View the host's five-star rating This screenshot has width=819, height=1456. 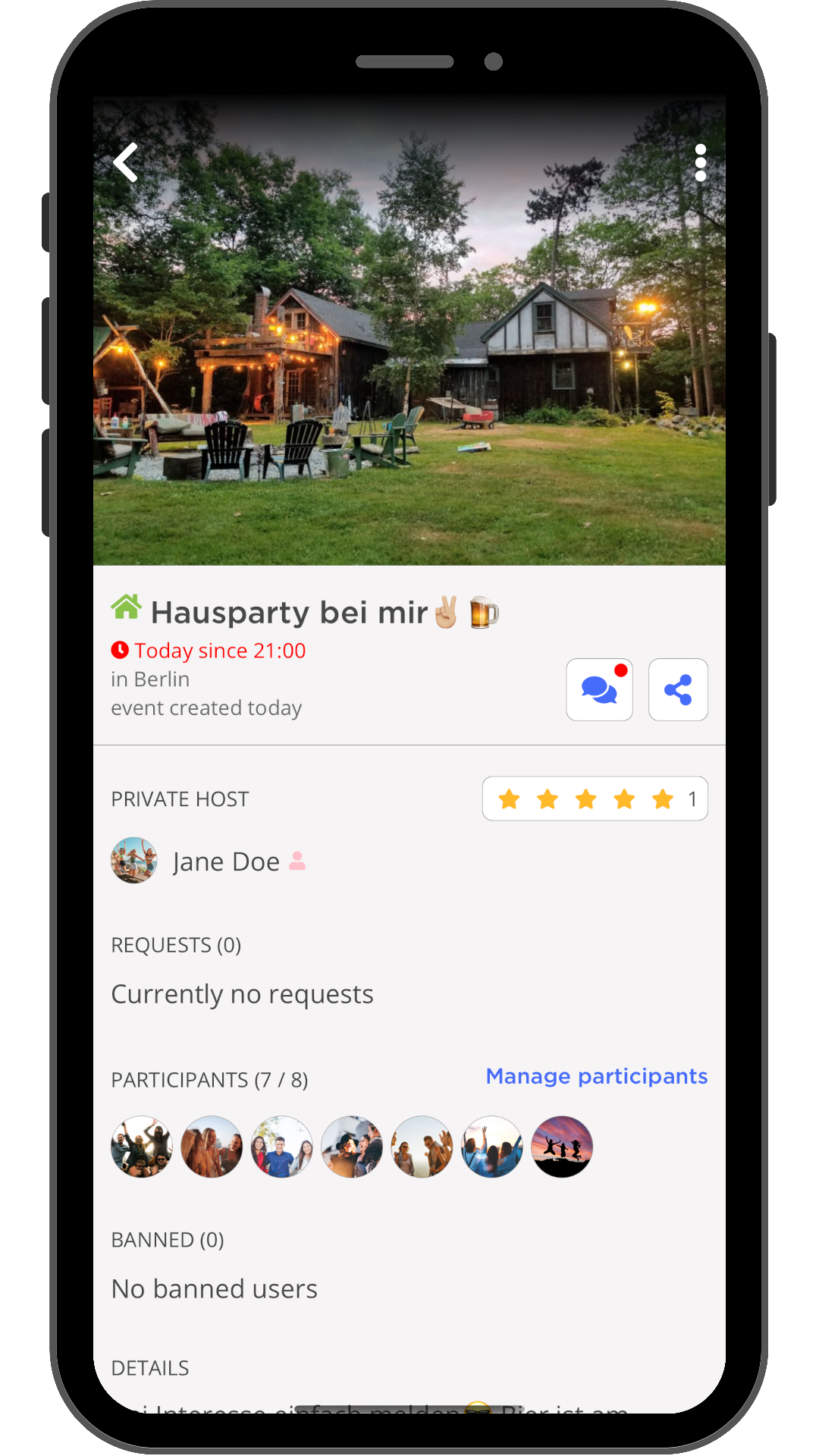[x=595, y=799]
